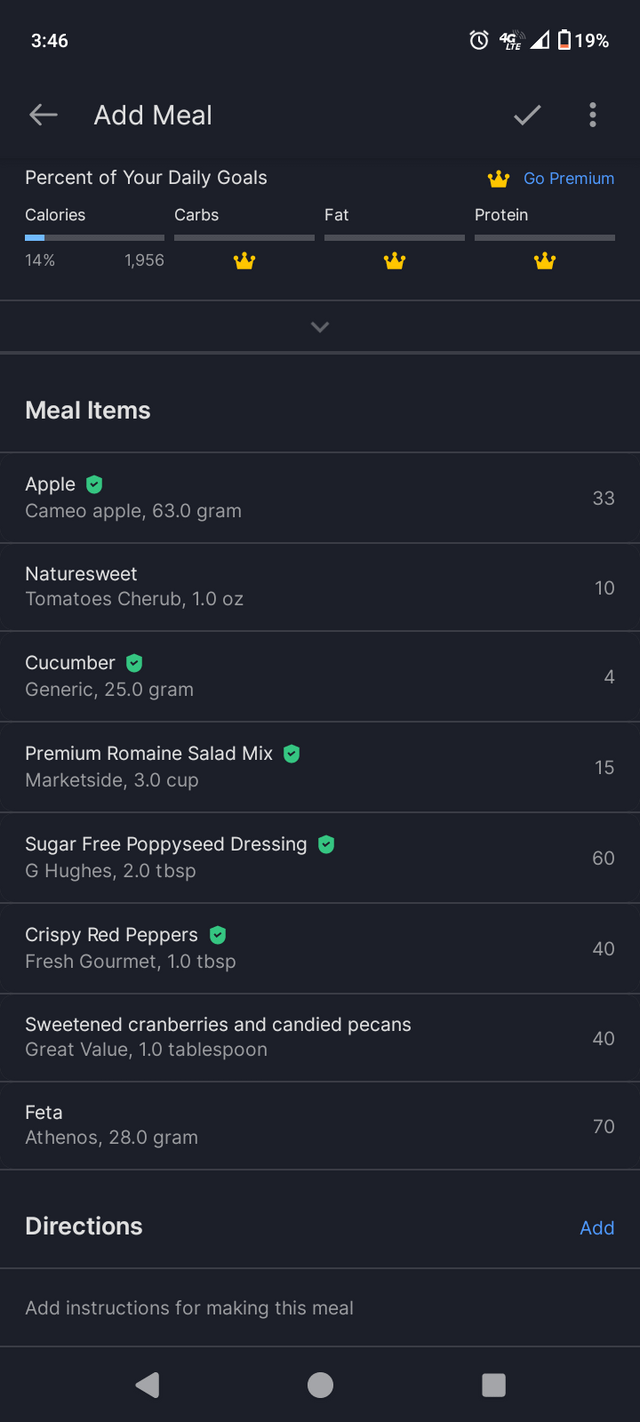
Task: Select the Feta meal item
Action: point(320,1125)
